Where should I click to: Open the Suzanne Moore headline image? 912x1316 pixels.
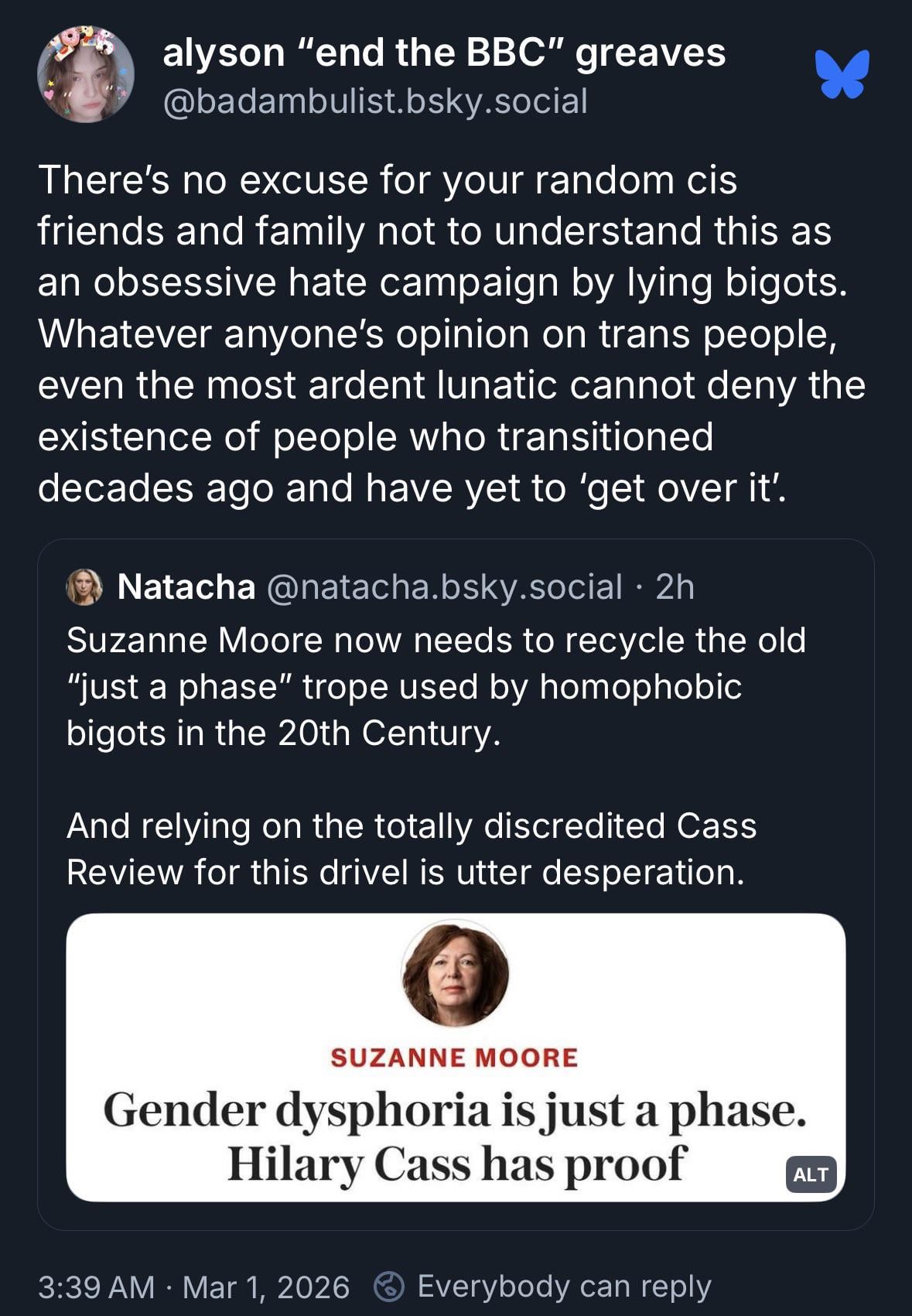455,1057
